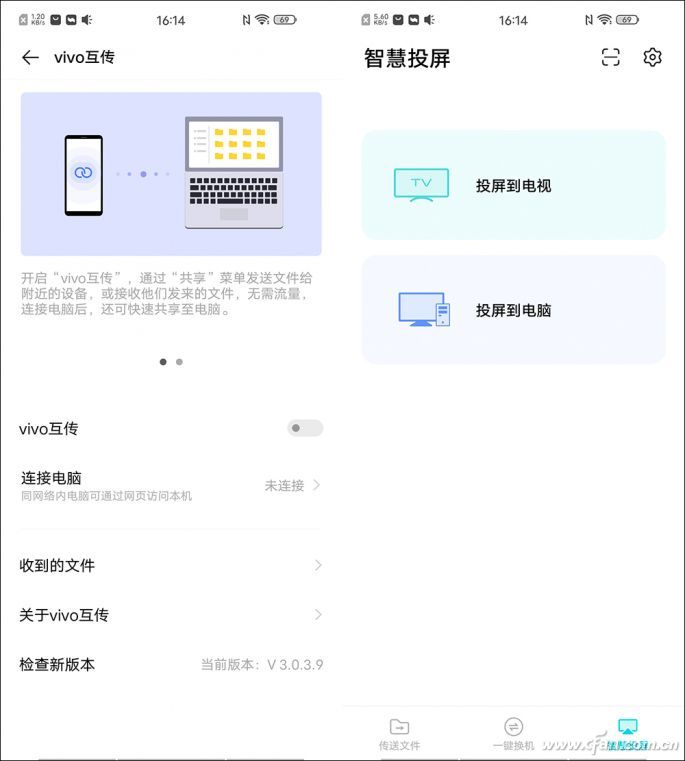Open the 连接电脑 row

tap(170, 486)
